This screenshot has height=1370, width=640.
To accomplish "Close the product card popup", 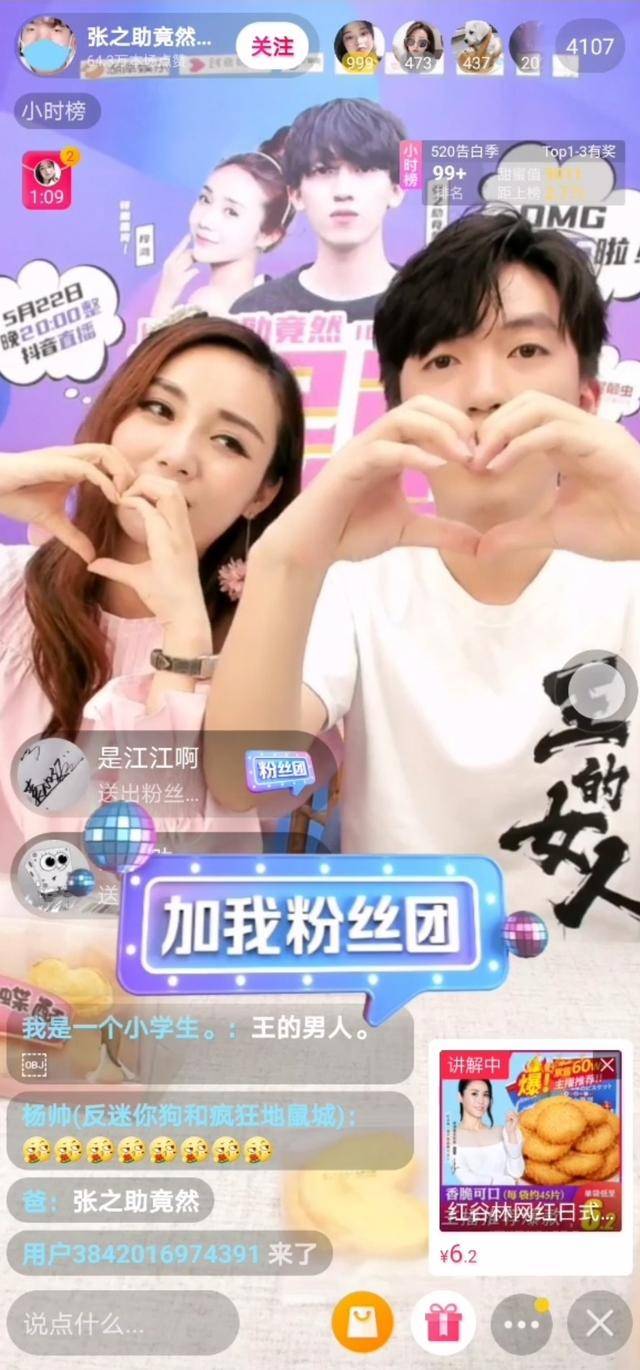I will (608, 1065).
